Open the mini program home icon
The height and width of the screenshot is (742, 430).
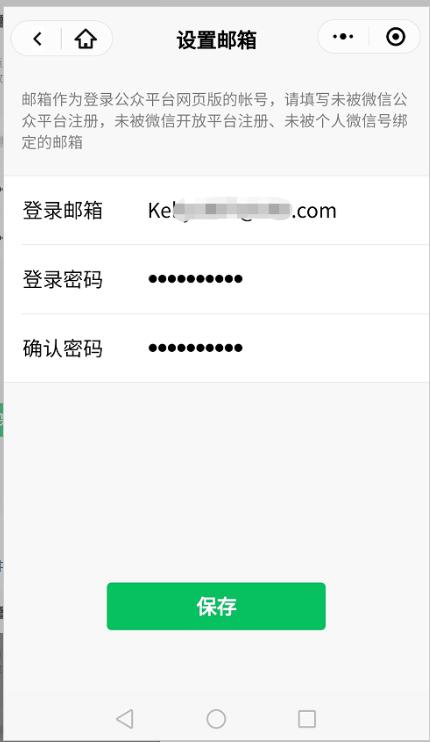(x=86, y=38)
